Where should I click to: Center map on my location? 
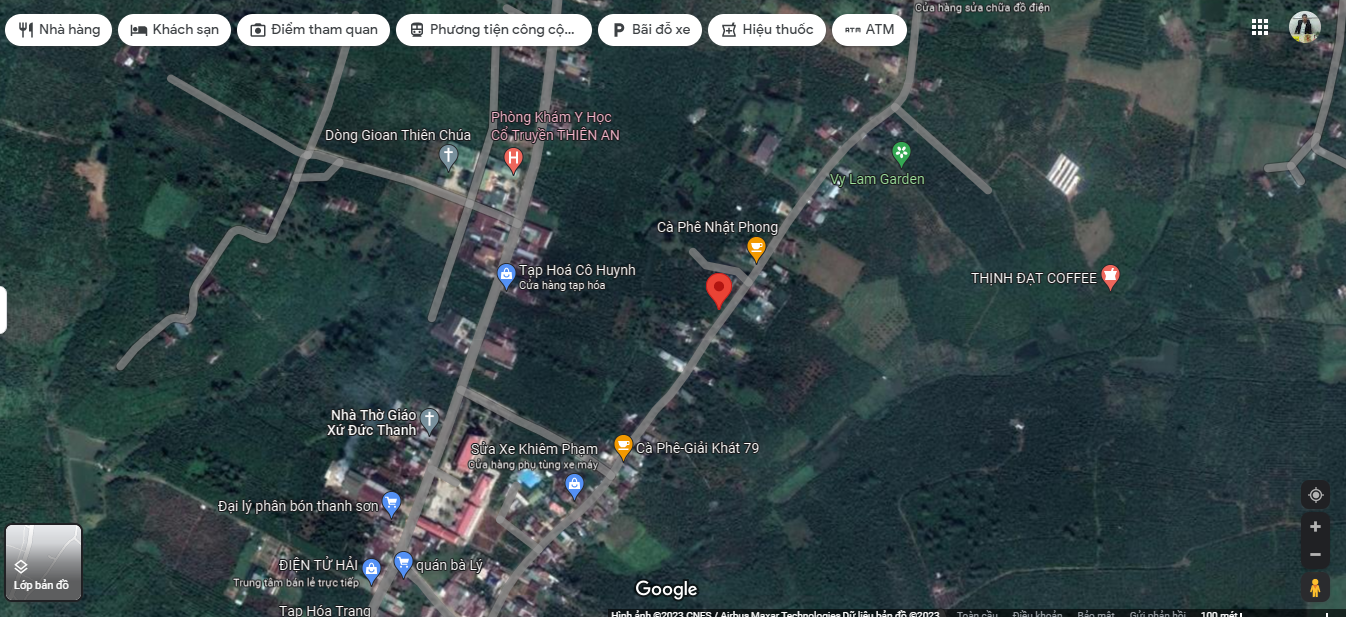(1315, 495)
